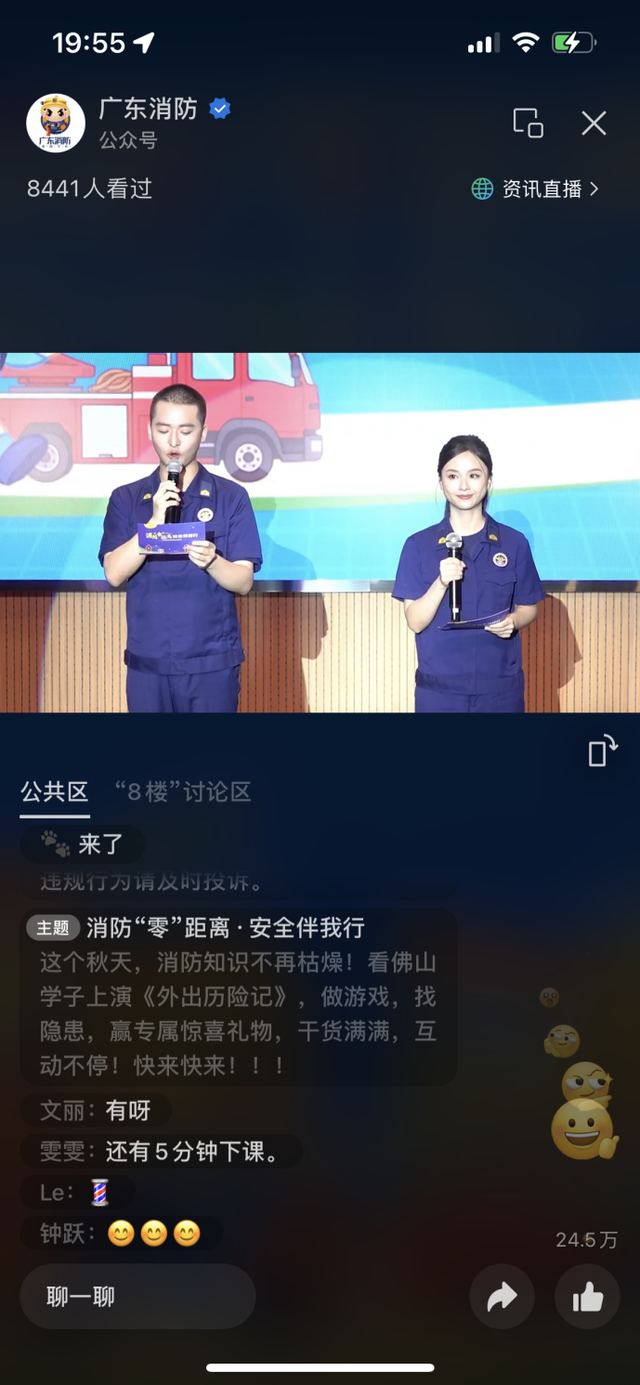Tap 聊一聊 to write a comment
Viewport: 640px width, 1385px height.
[x=137, y=1297]
